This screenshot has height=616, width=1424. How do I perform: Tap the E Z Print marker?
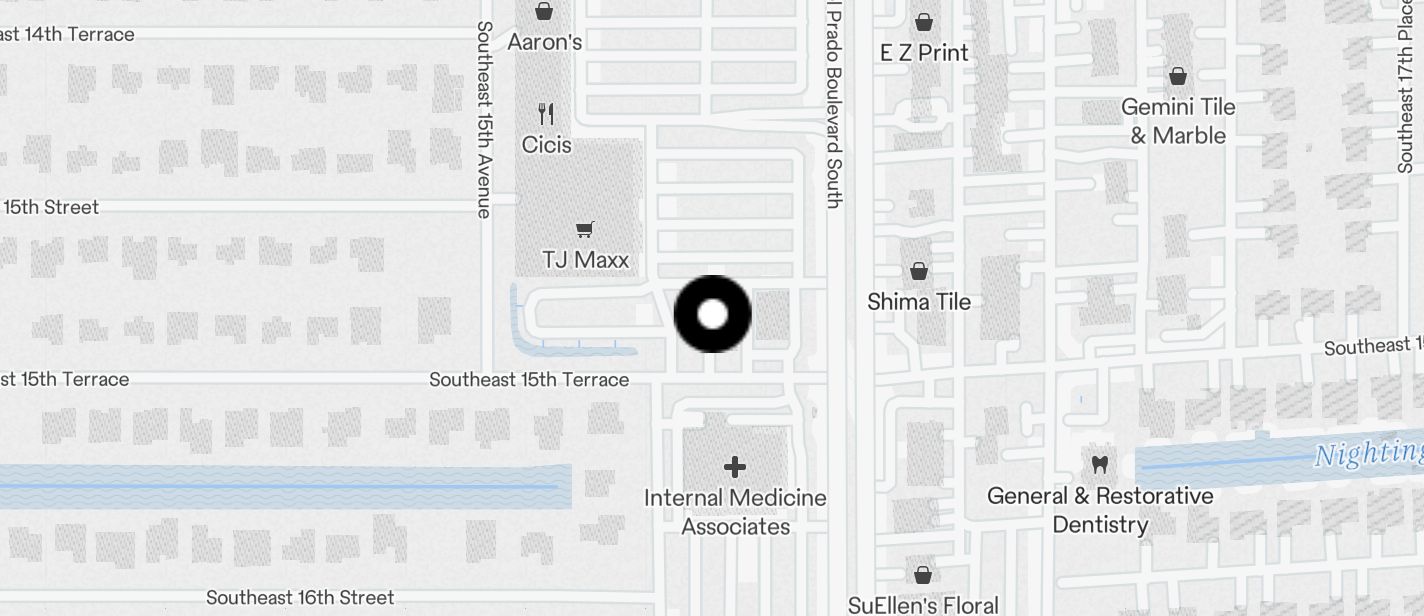click(x=924, y=22)
